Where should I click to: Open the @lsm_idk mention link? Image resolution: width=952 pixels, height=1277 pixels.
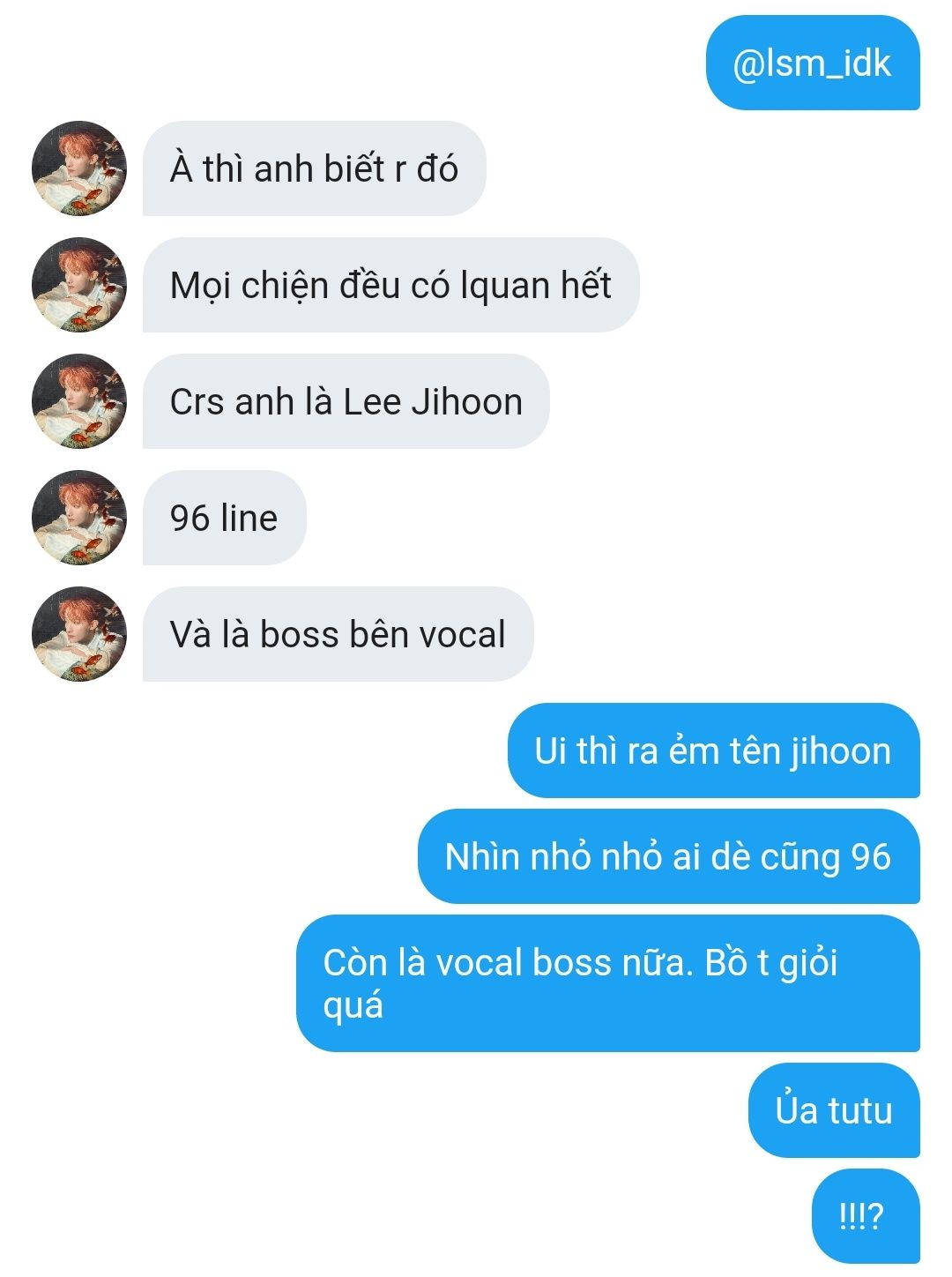click(812, 63)
